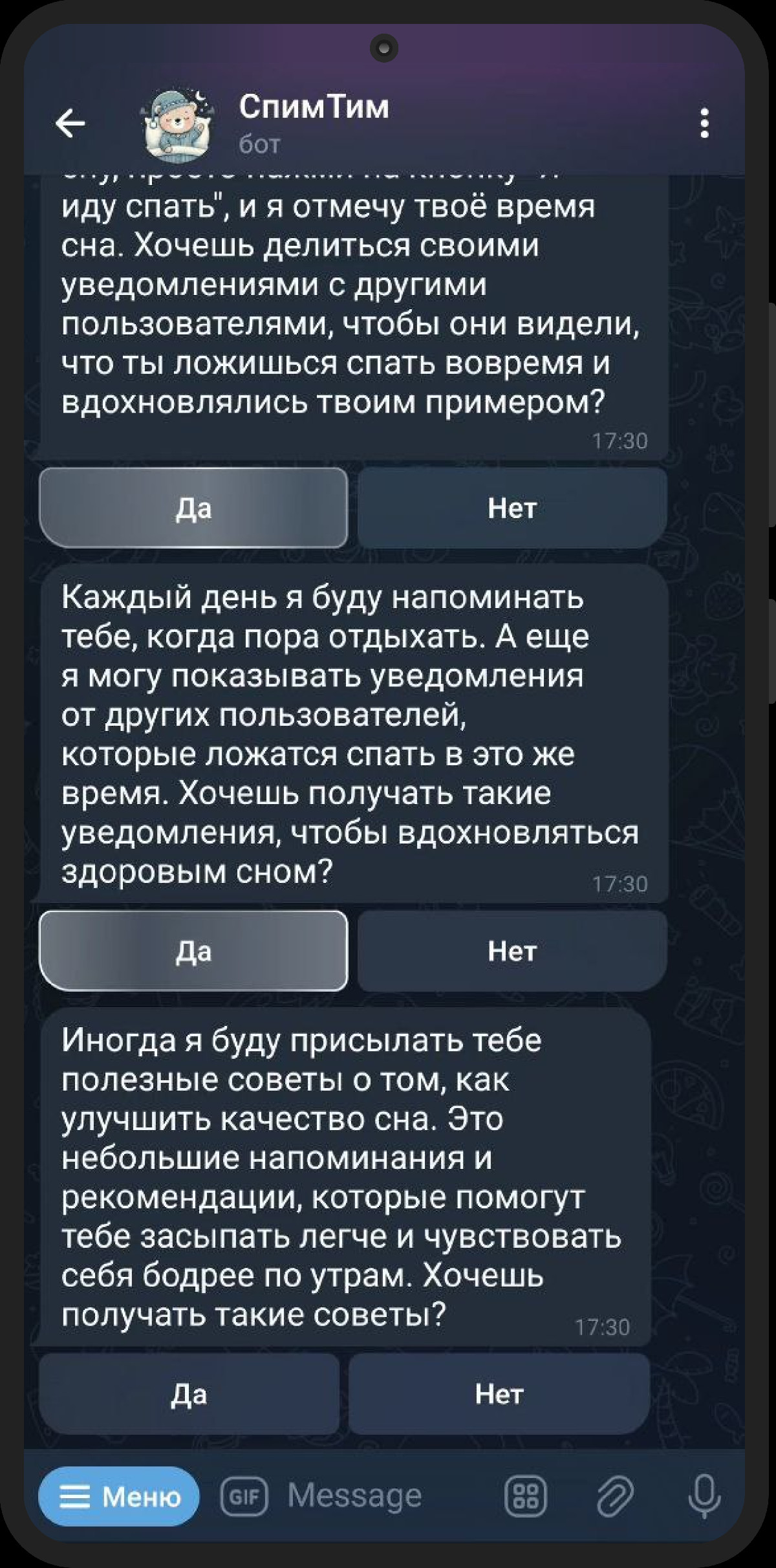Go back with the arrow icon
The image size is (776, 1568).
coord(70,123)
